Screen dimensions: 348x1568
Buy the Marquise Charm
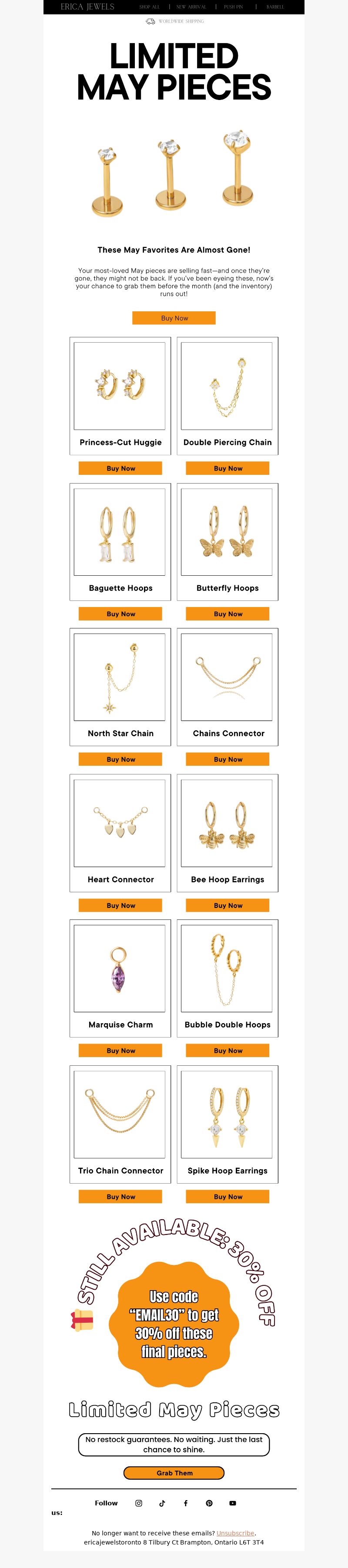click(x=120, y=1051)
